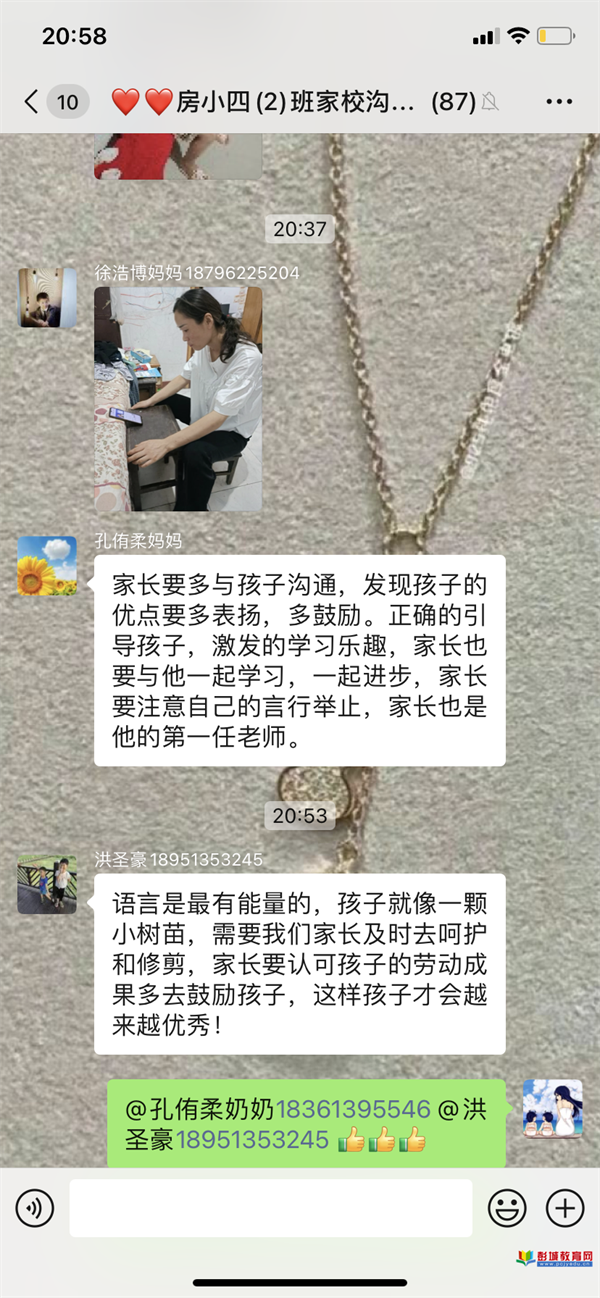Viewport: 600px width, 1298px height.
Task: Open my own avatar beside green message
Action: [553, 1108]
